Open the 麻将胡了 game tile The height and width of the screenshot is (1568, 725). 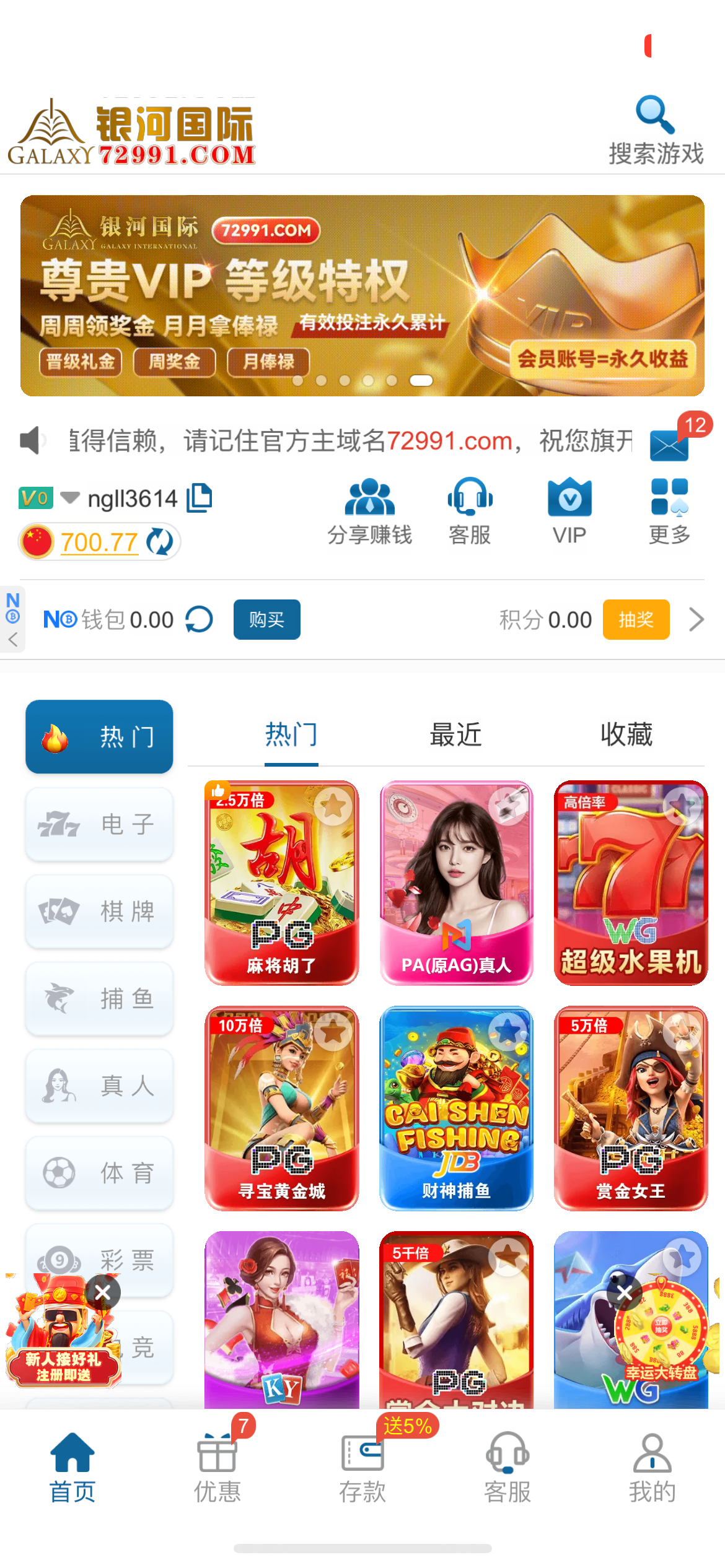(281, 882)
